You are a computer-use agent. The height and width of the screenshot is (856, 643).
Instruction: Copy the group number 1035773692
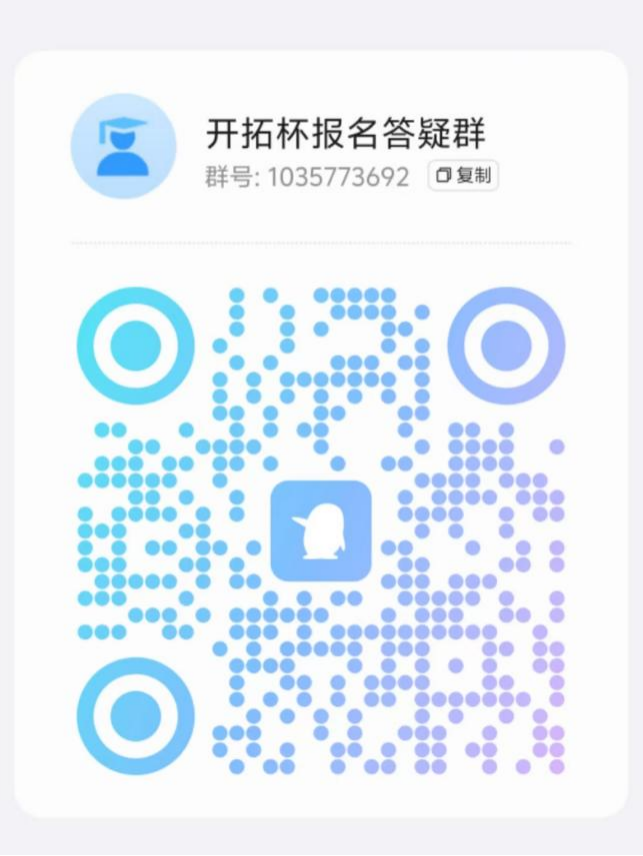[x=463, y=176]
